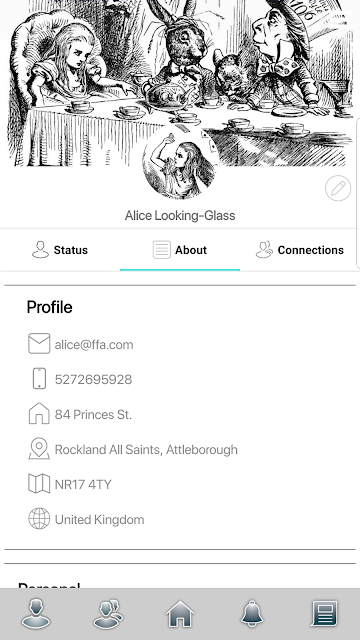This screenshot has width=360, height=640.
Task: Switch to the Status tab
Action: click(60, 250)
